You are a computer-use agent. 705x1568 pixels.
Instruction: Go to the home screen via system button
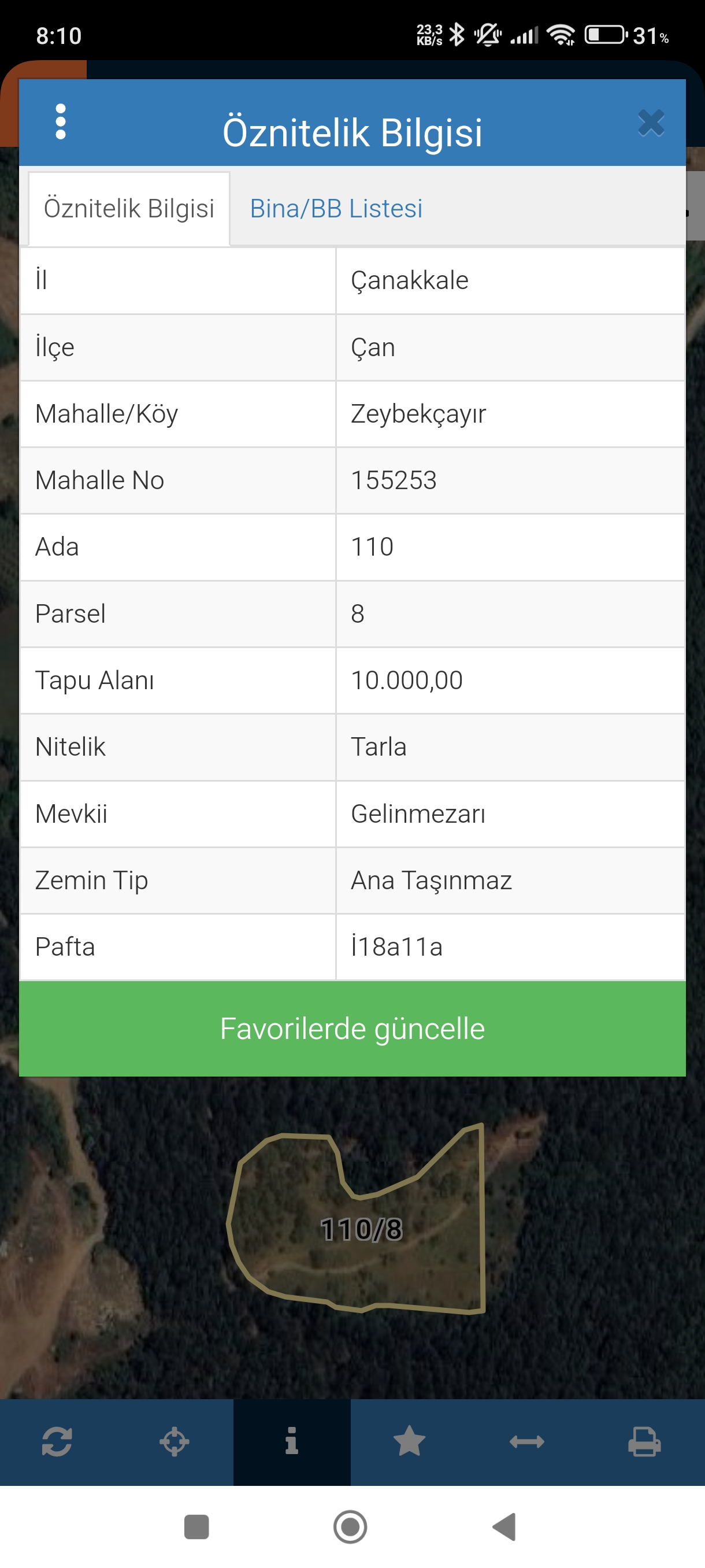[350, 1526]
